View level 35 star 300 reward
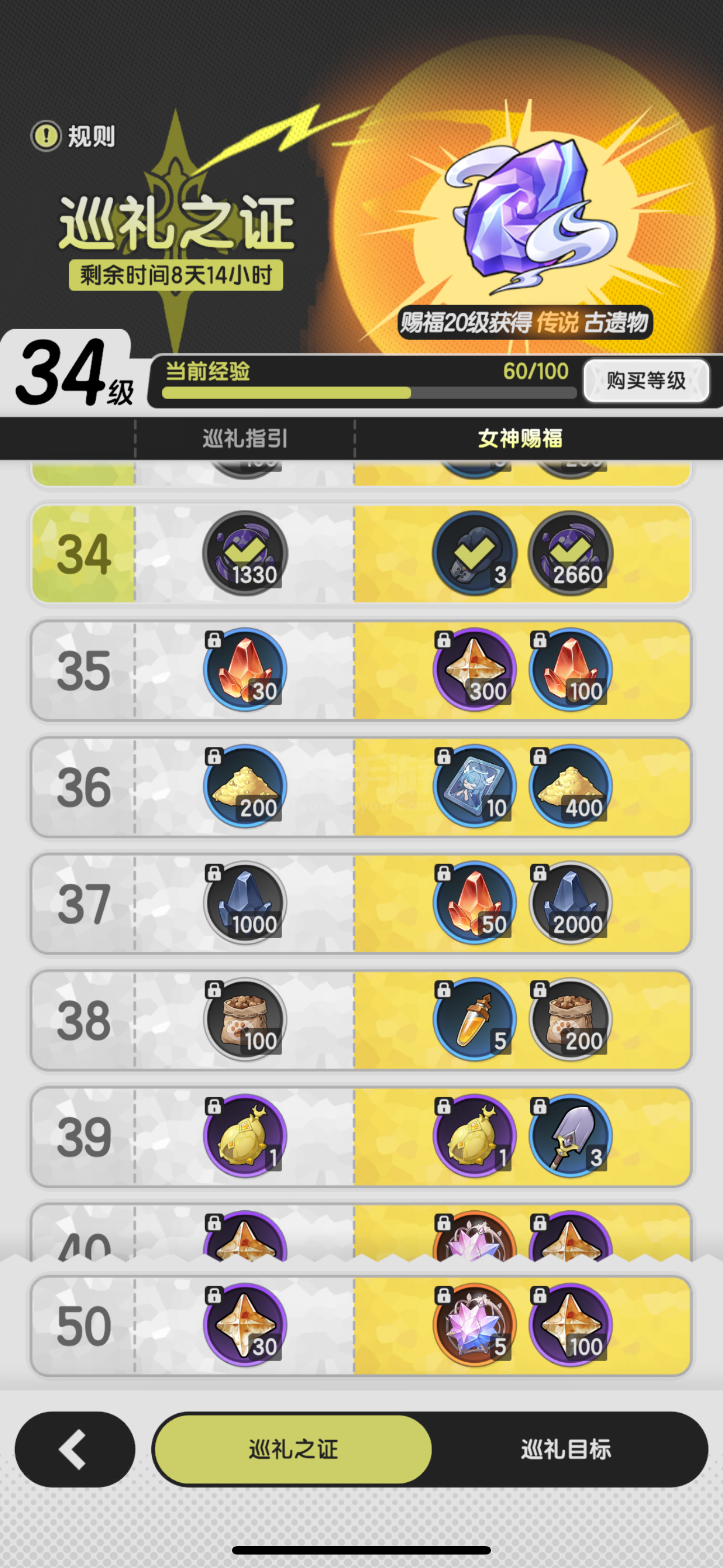 pyautogui.click(x=474, y=670)
